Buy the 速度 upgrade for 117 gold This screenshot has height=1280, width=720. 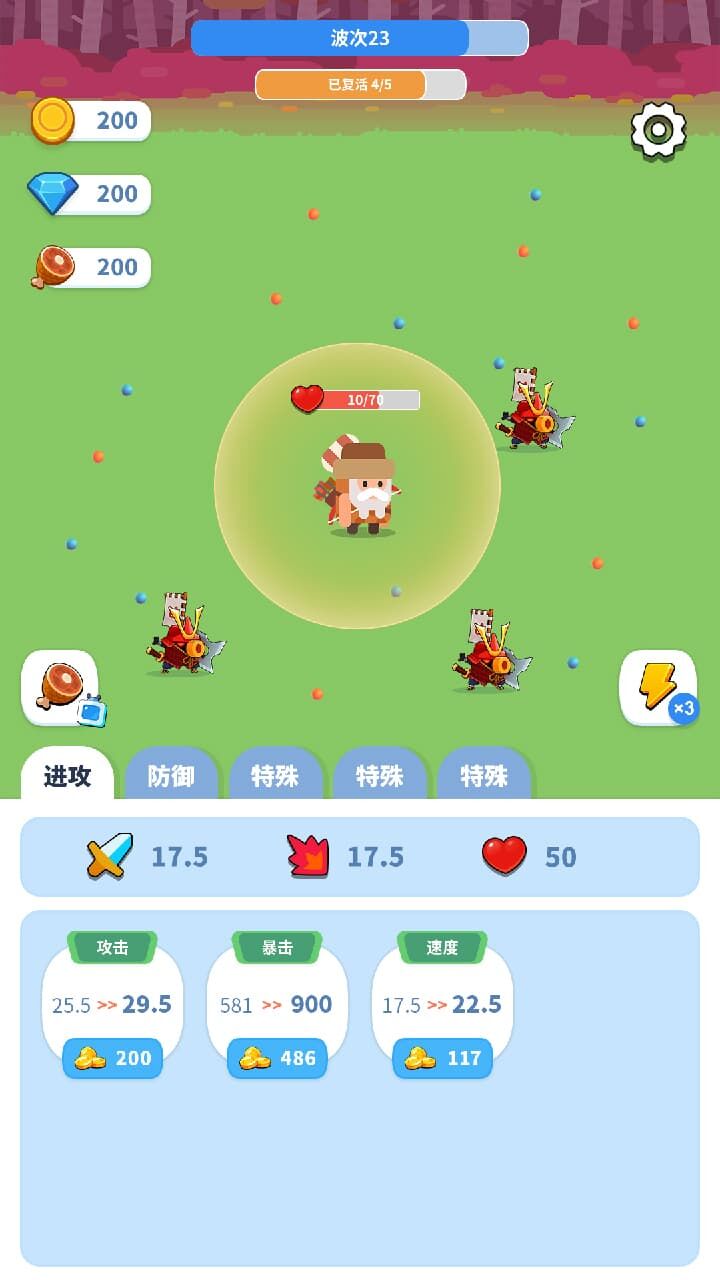coord(440,1058)
